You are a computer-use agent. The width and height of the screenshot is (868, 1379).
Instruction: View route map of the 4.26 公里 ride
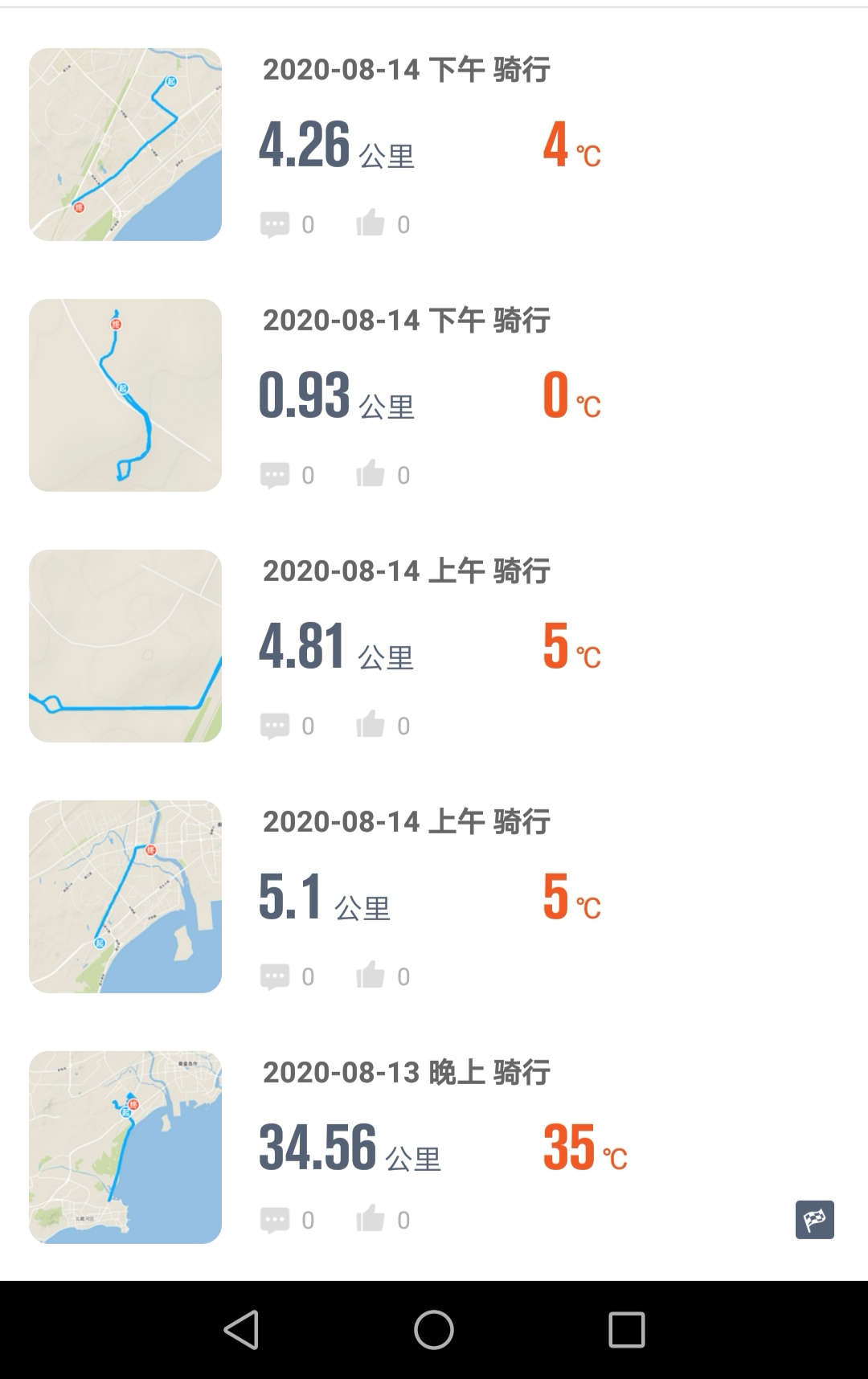point(125,145)
